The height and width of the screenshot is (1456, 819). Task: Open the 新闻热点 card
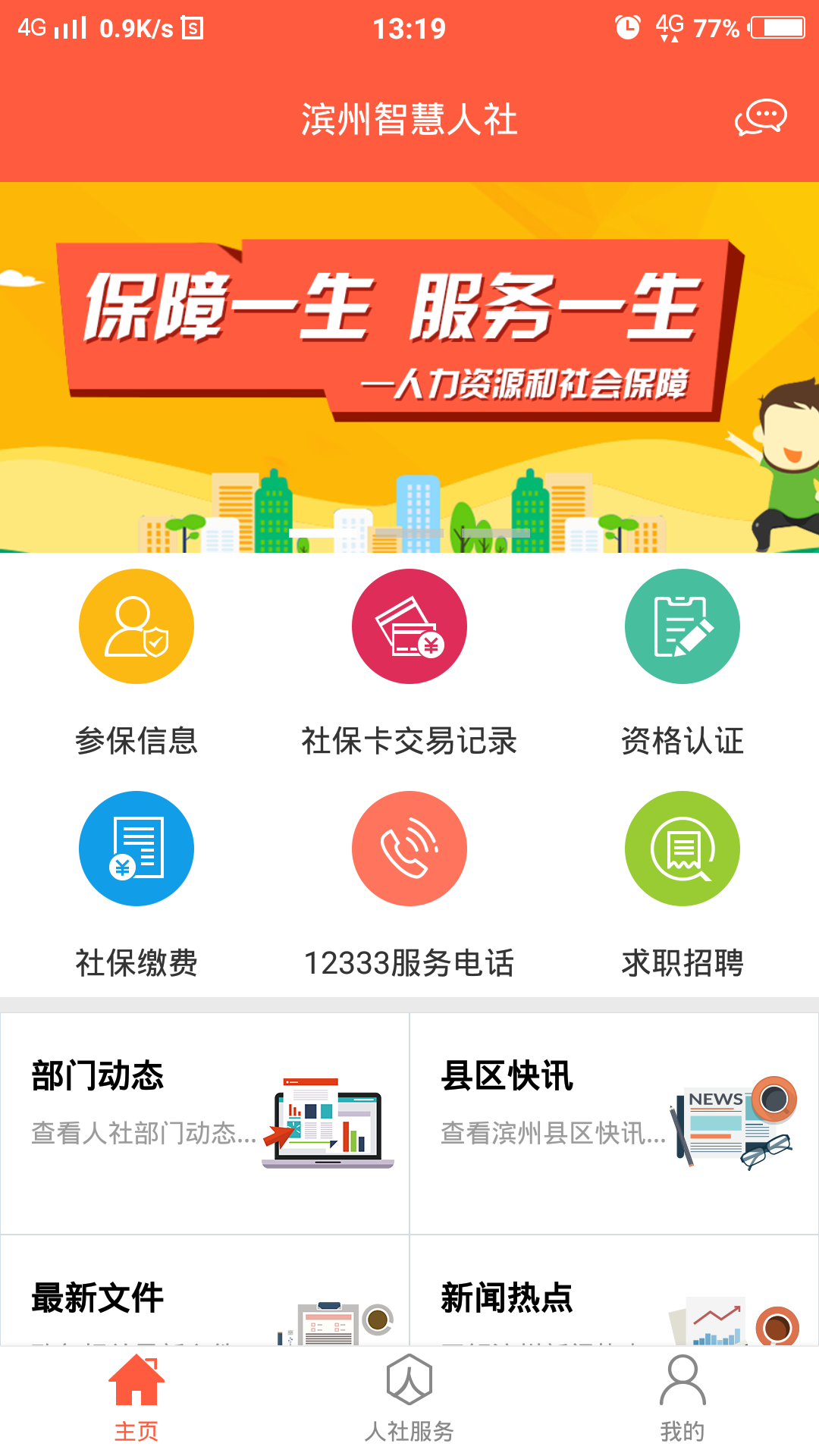click(x=614, y=1298)
